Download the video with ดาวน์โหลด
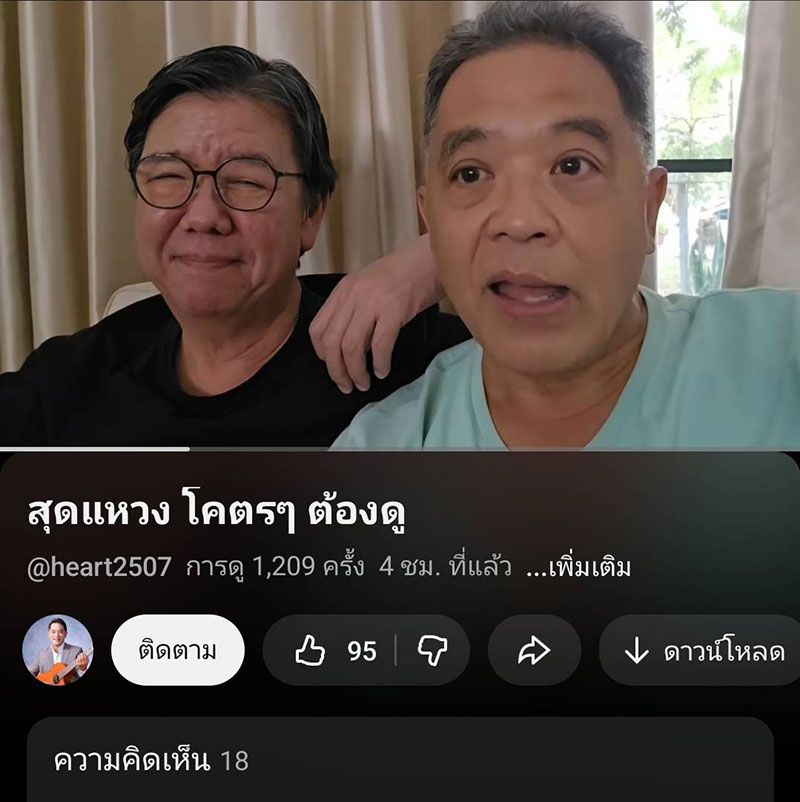 coord(703,652)
